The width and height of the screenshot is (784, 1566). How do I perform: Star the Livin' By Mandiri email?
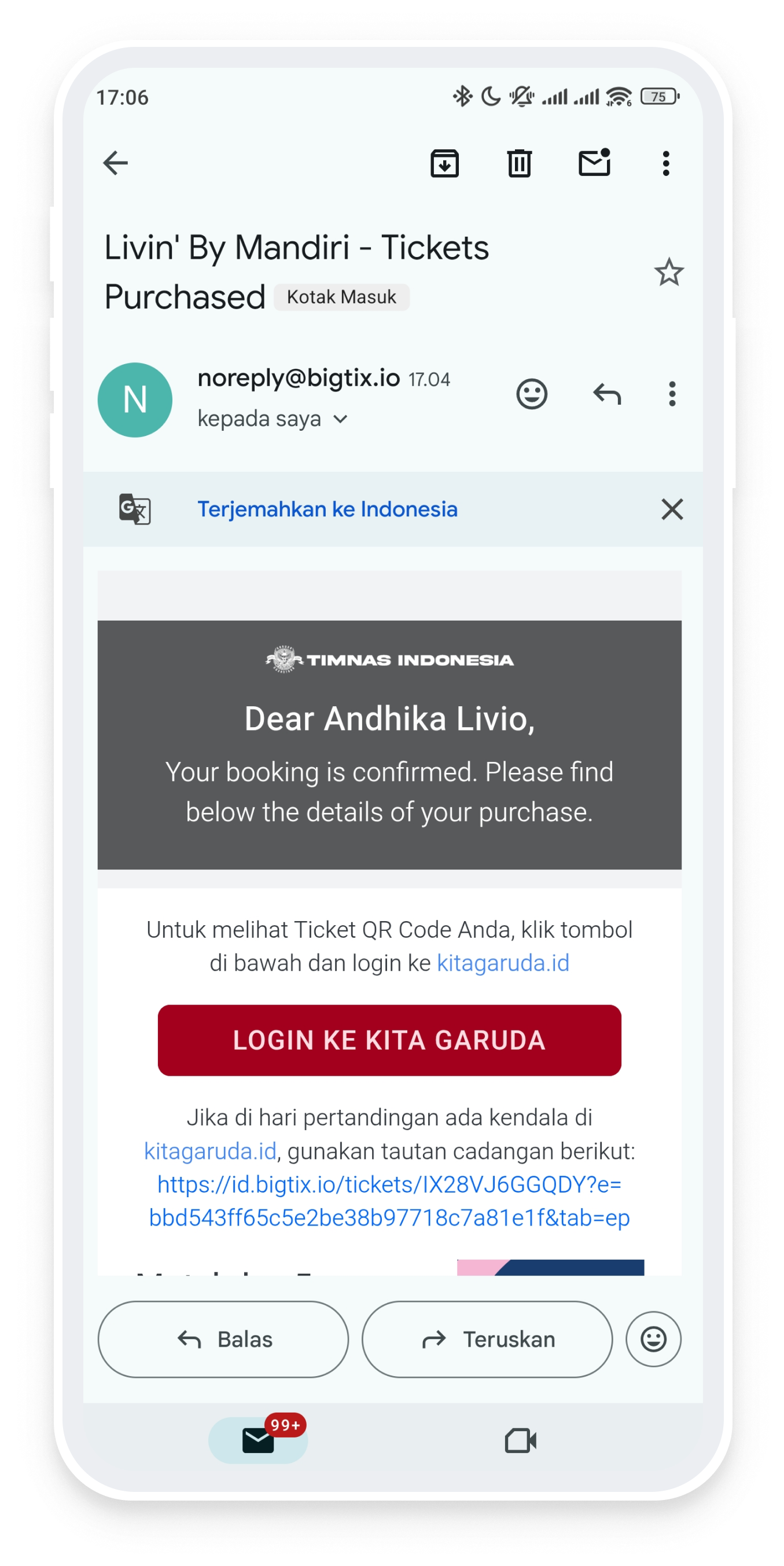(668, 272)
